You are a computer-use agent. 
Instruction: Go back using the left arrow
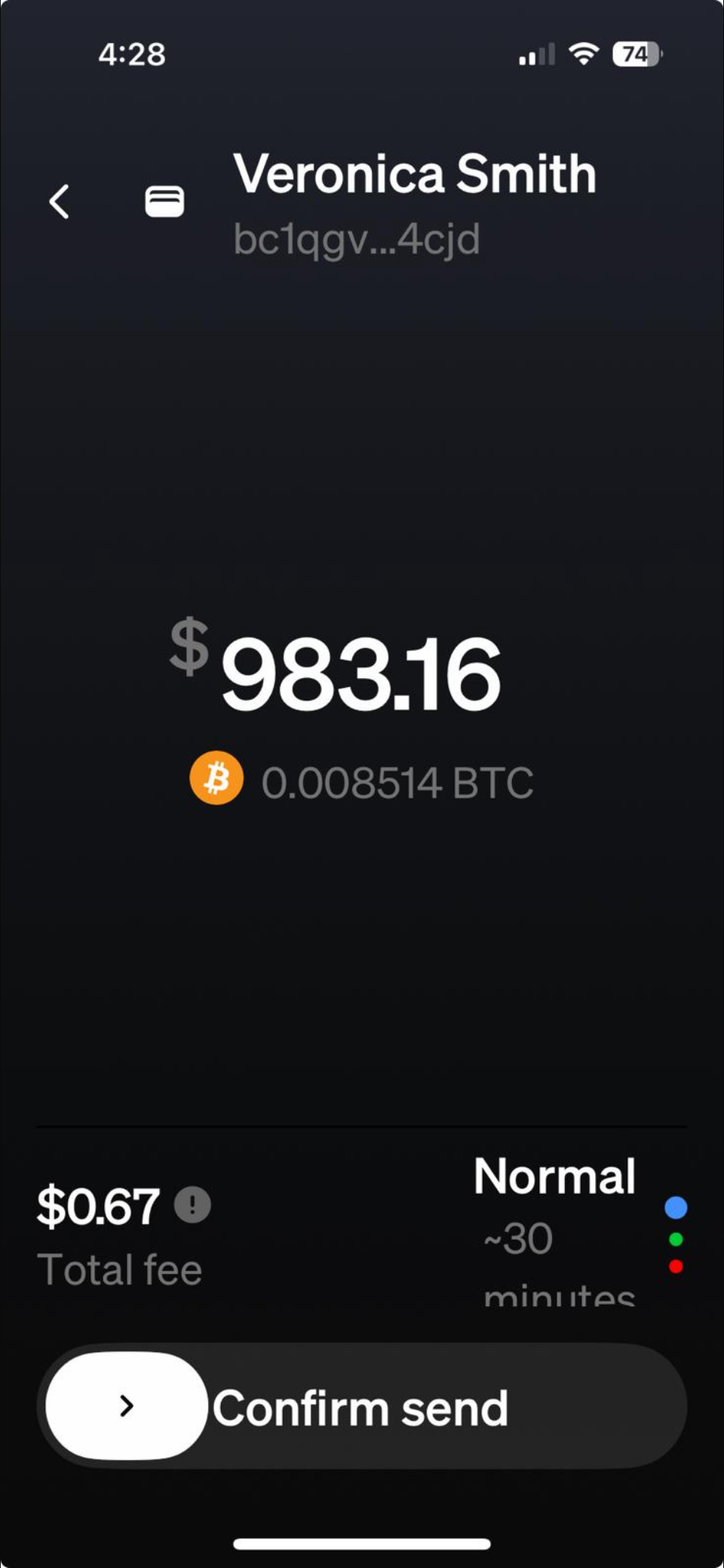click(x=60, y=202)
